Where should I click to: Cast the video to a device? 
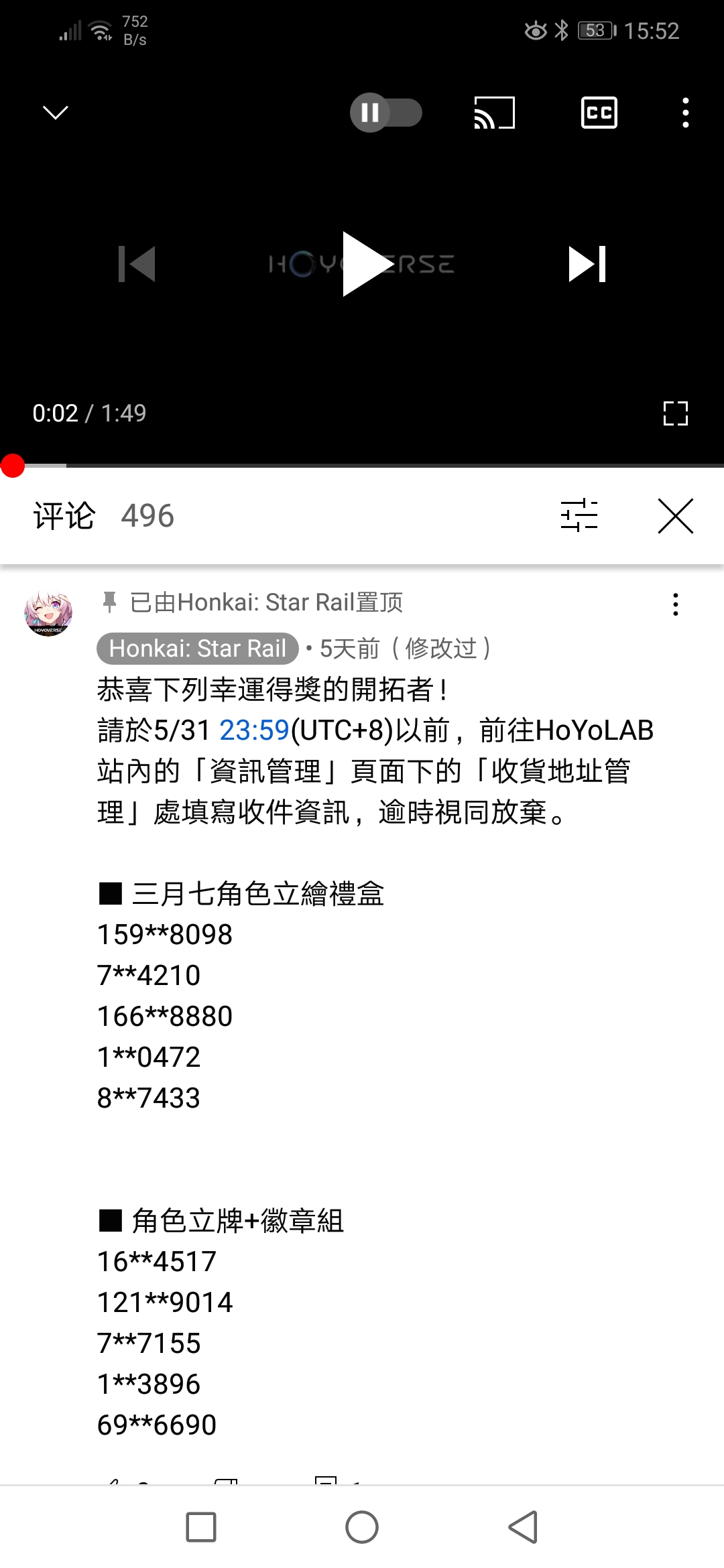494,113
